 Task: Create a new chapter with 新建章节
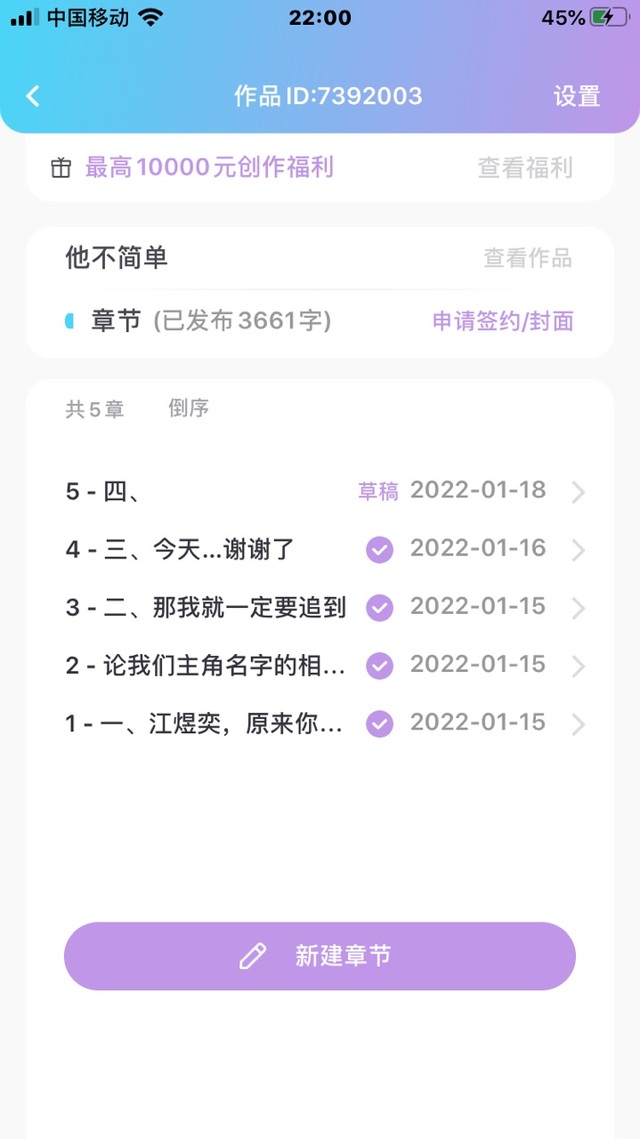tap(320, 956)
